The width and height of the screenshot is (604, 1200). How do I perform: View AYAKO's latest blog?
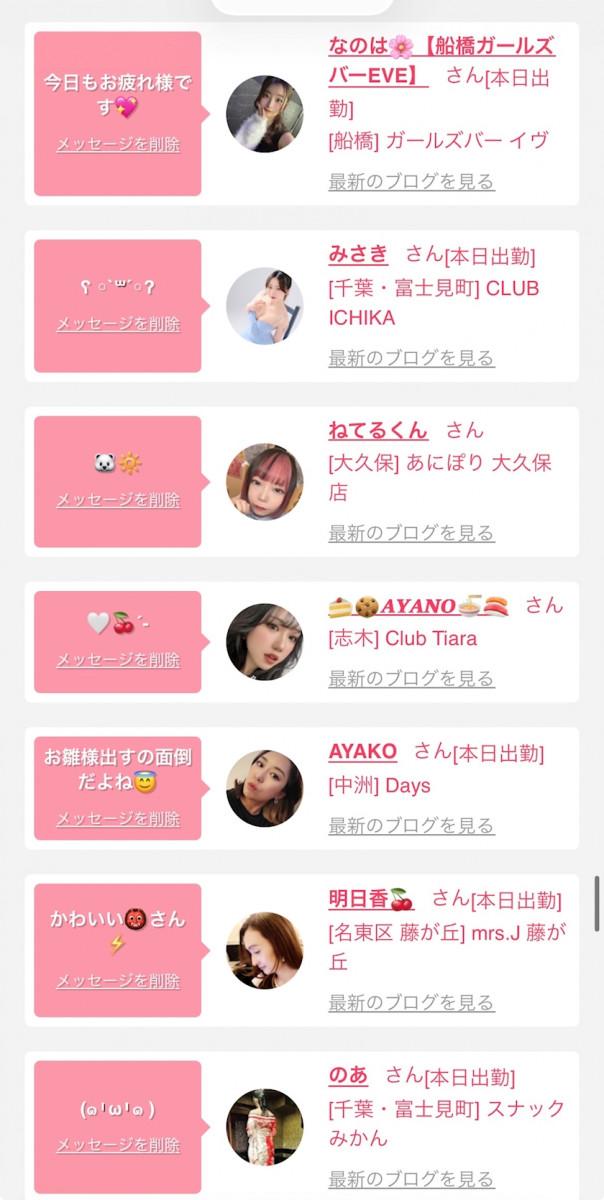[x=411, y=826]
